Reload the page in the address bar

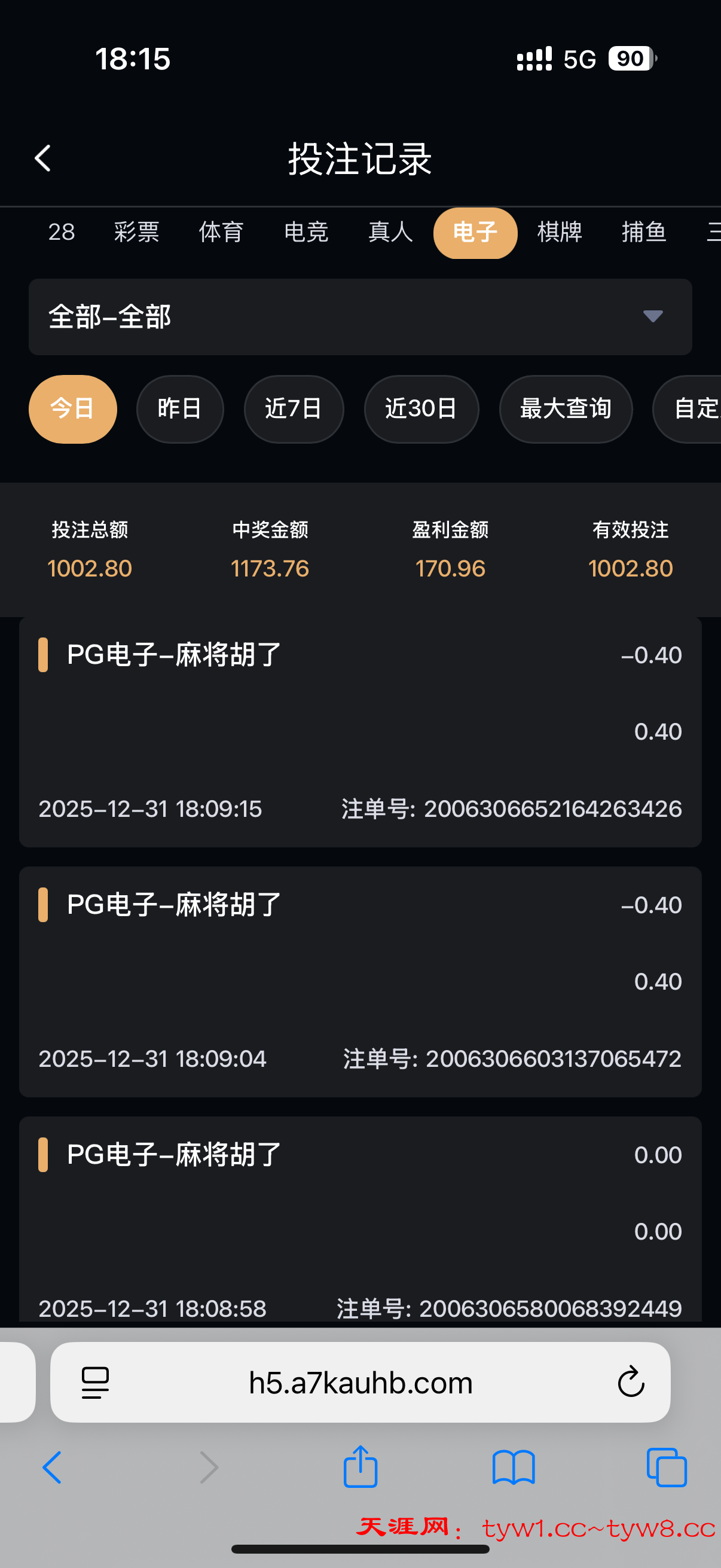point(631,1382)
